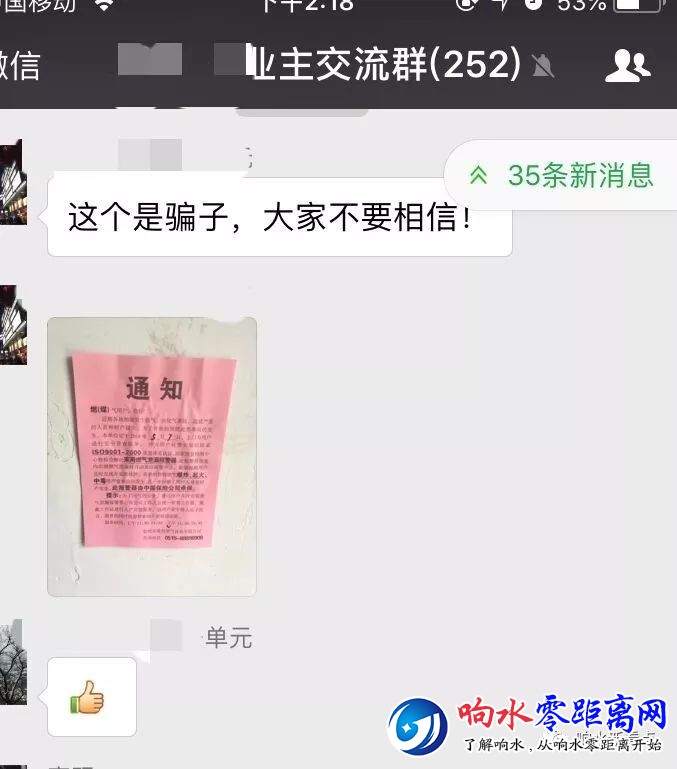Open the avatar beside the thumbs-up message
This screenshot has width=677, height=769.
tap(10, 661)
